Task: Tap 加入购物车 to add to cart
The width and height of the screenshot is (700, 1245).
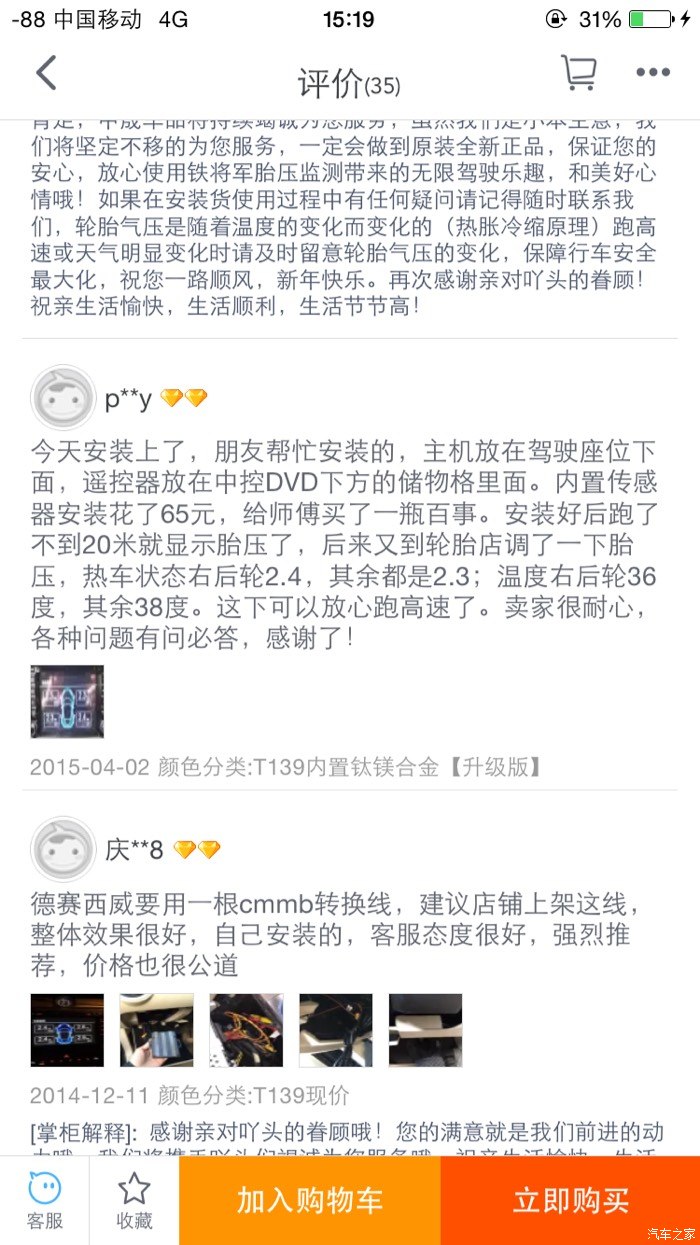Action: click(310, 1200)
